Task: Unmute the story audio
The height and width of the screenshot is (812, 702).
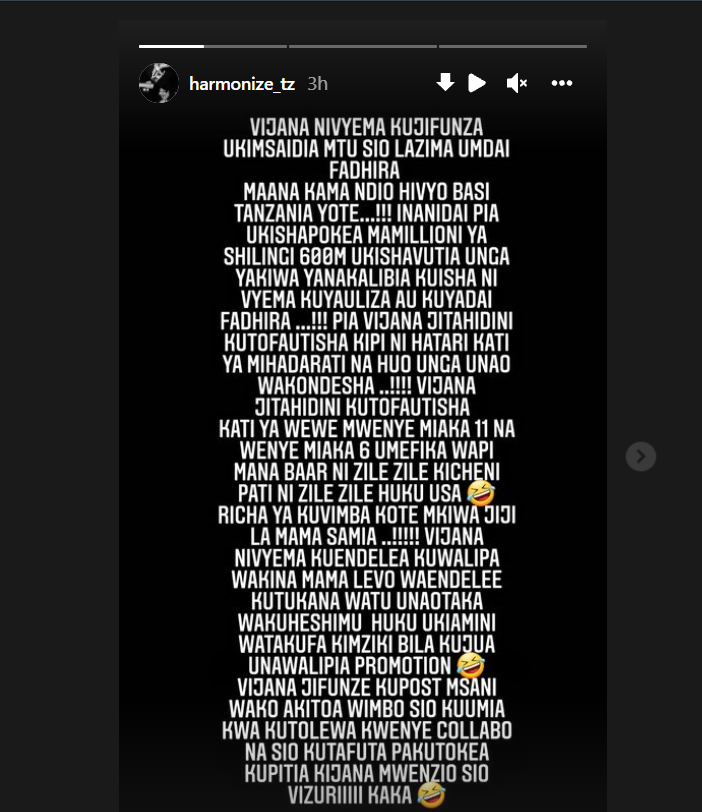Action: [517, 84]
